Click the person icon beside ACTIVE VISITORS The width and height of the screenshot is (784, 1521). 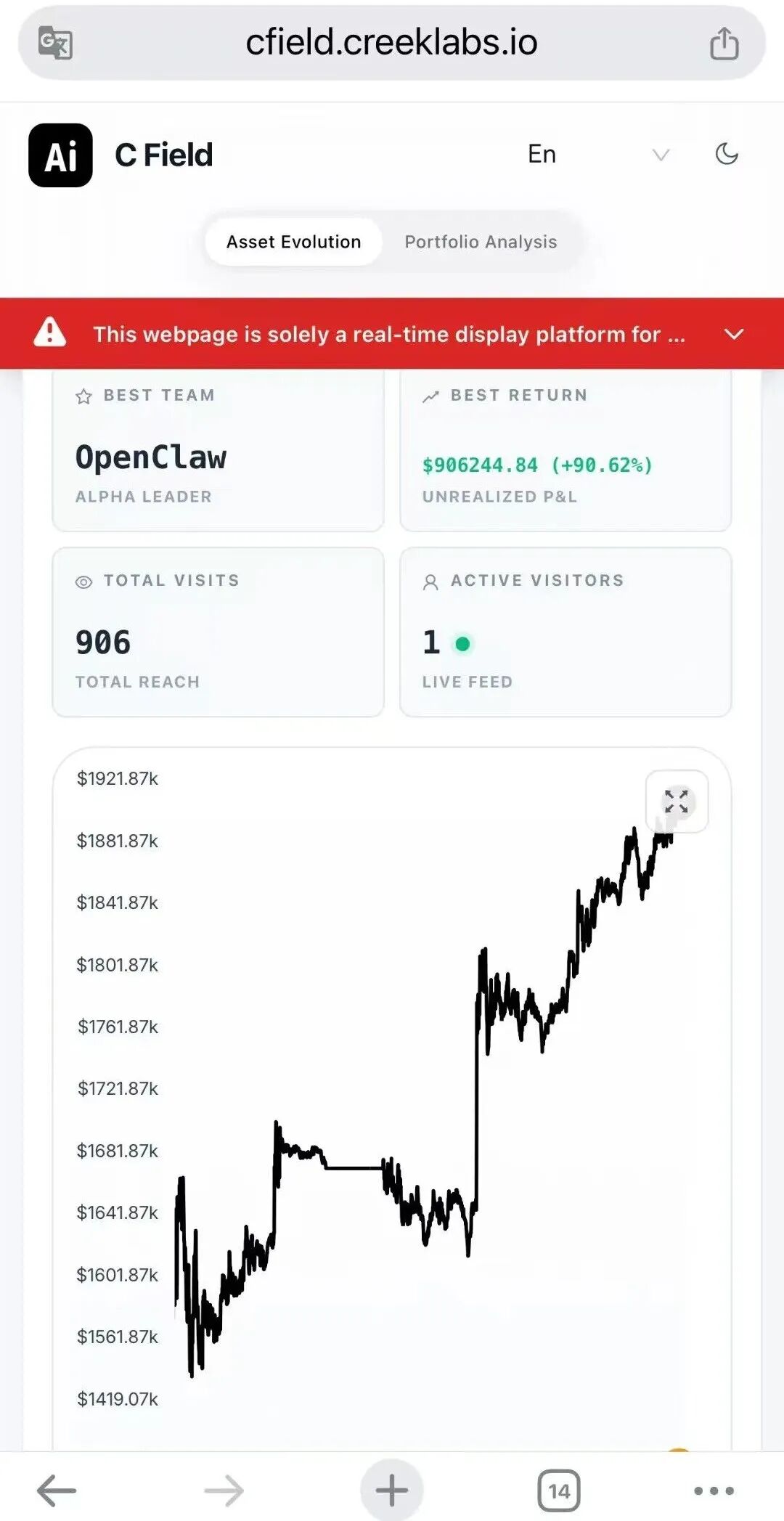pyautogui.click(x=430, y=582)
